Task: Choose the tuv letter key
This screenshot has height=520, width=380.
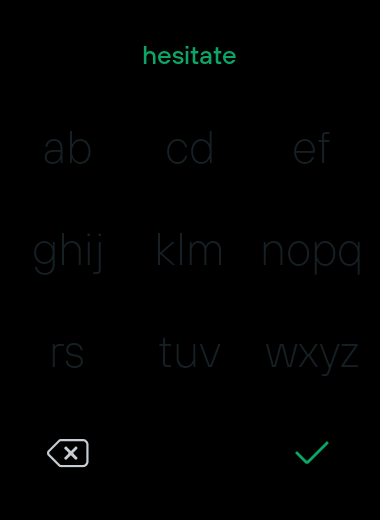Action: pyautogui.click(x=190, y=352)
